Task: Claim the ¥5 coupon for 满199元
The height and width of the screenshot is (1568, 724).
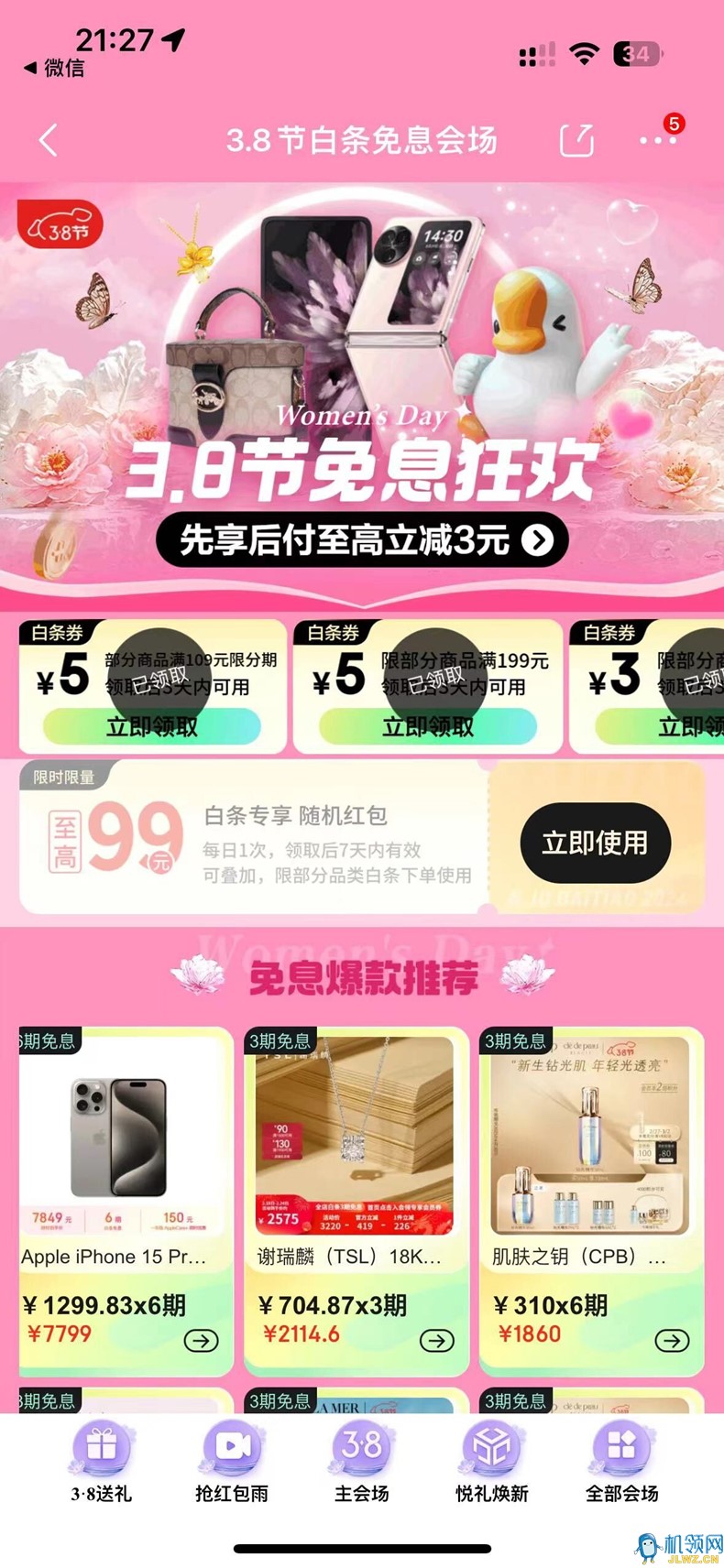Action: [x=427, y=726]
